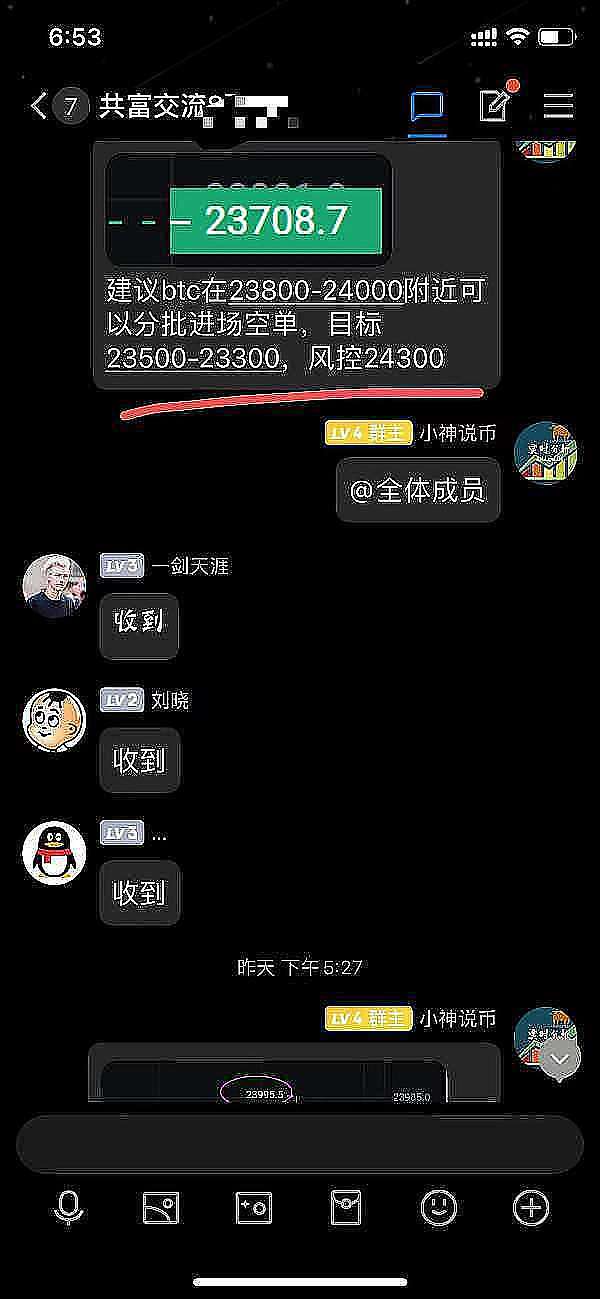Open the notes/edit icon with red dot
Screen dimensions: 600x1299
(x=496, y=106)
